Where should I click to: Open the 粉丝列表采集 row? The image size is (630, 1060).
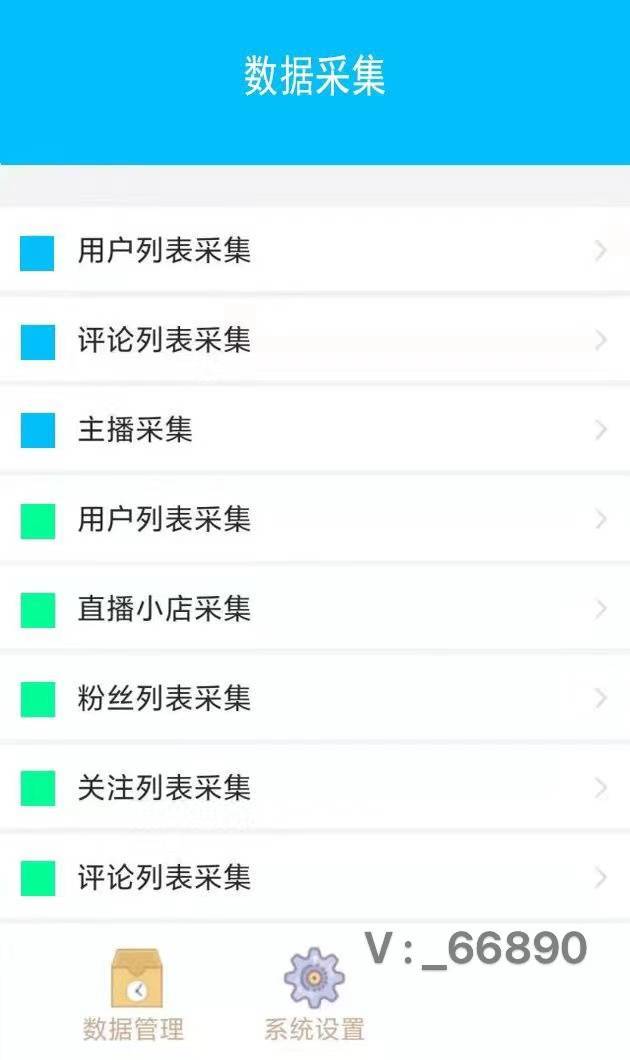pos(315,698)
